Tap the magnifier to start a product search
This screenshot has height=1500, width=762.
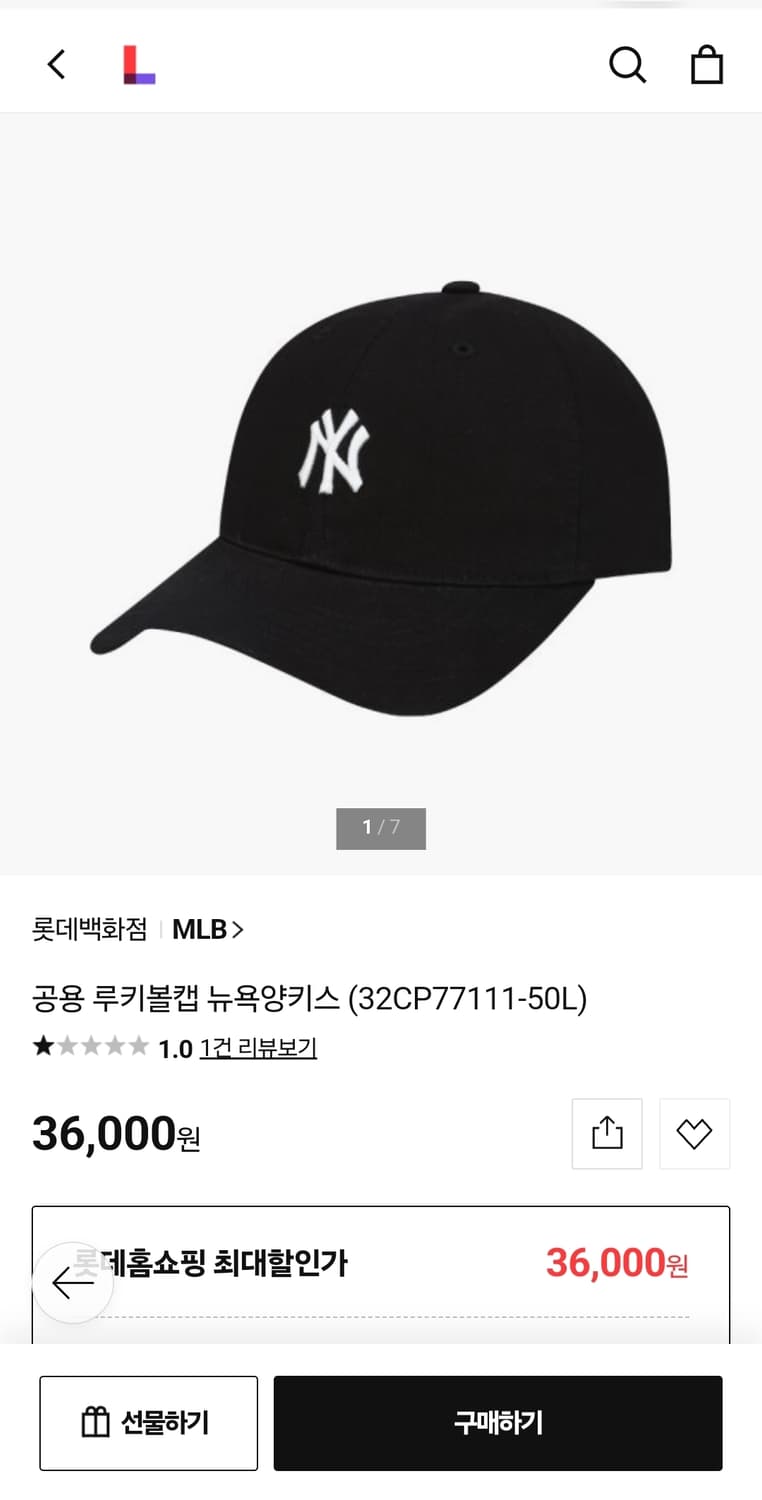click(627, 64)
